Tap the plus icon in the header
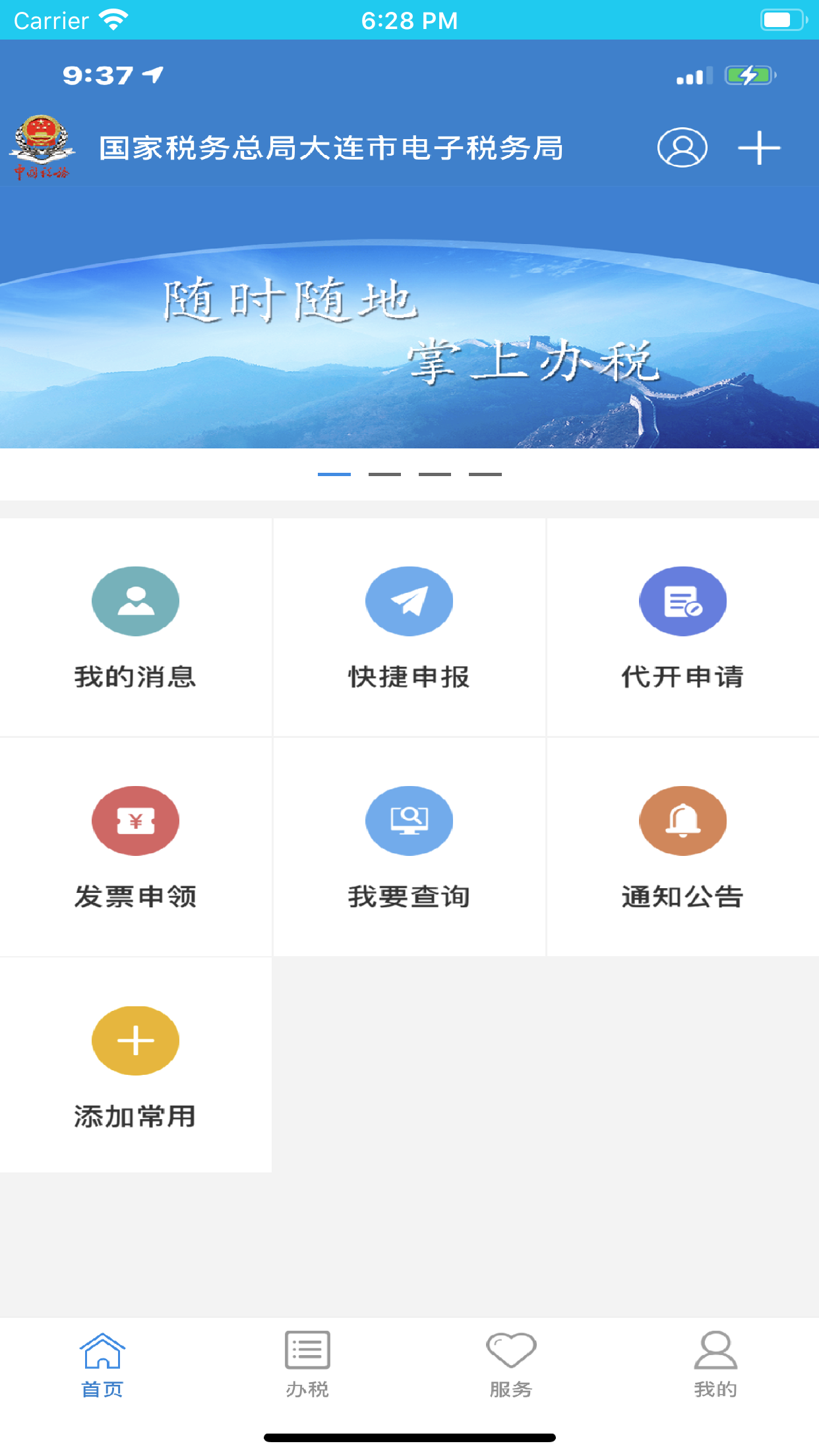The width and height of the screenshot is (819, 1456). [x=759, y=147]
